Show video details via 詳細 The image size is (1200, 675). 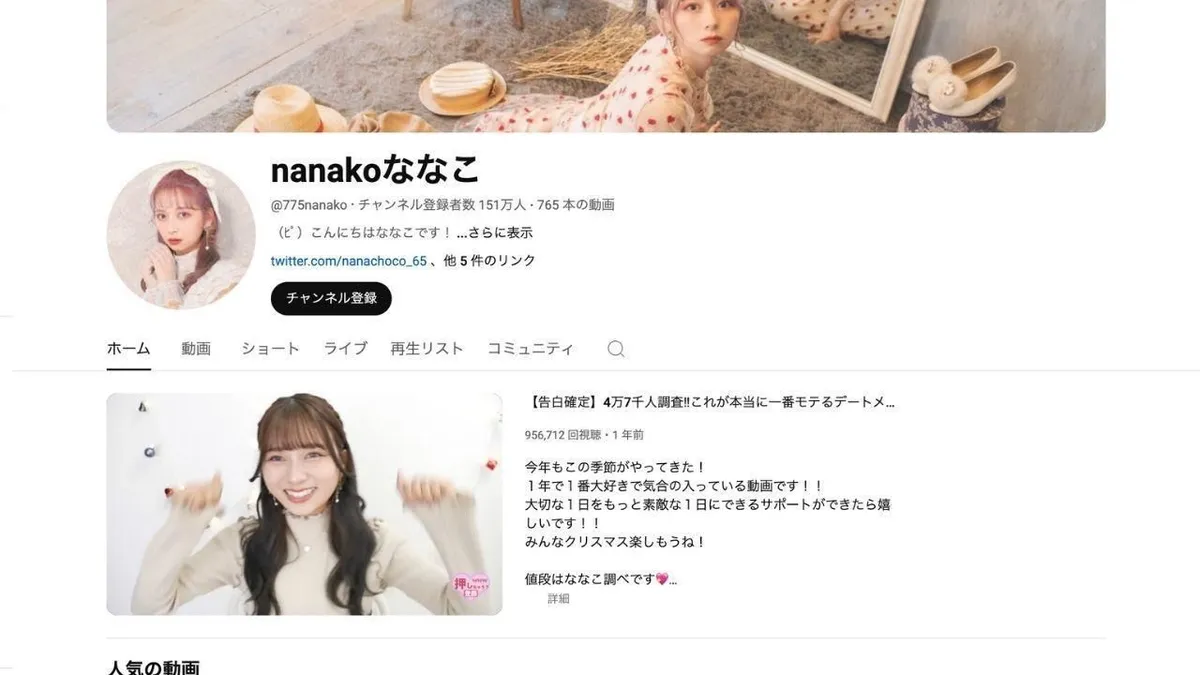coord(558,599)
